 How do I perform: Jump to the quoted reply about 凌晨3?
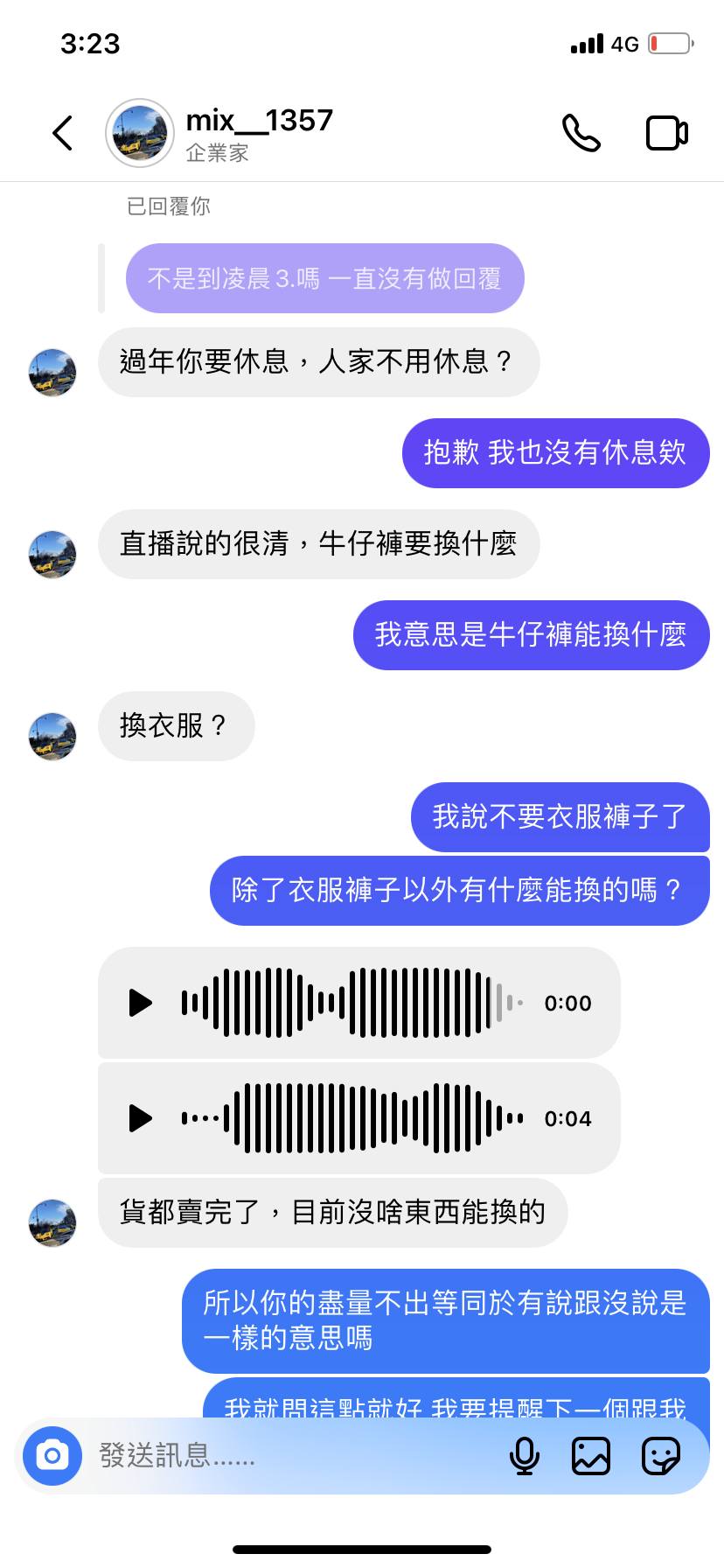324,278
